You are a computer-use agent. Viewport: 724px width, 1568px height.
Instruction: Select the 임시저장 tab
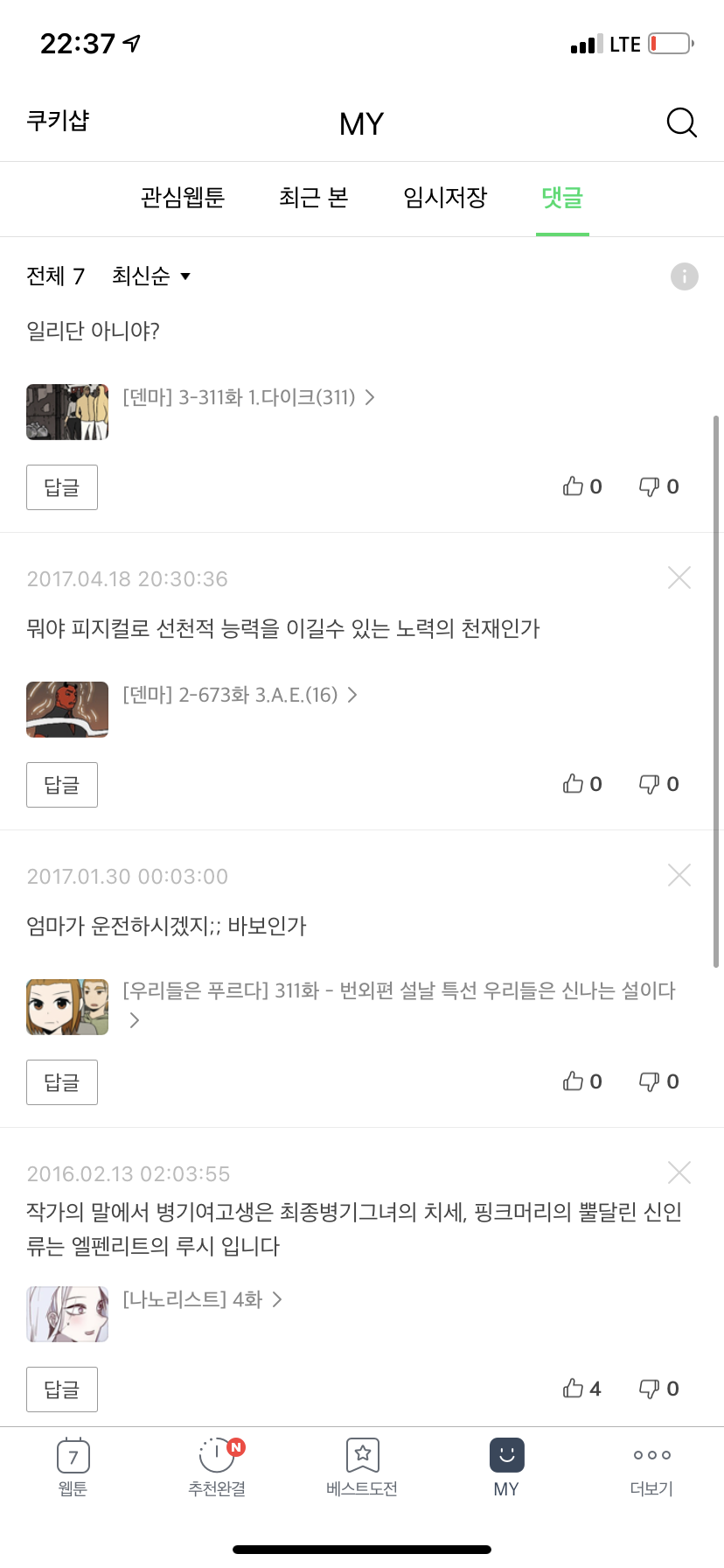click(444, 198)
